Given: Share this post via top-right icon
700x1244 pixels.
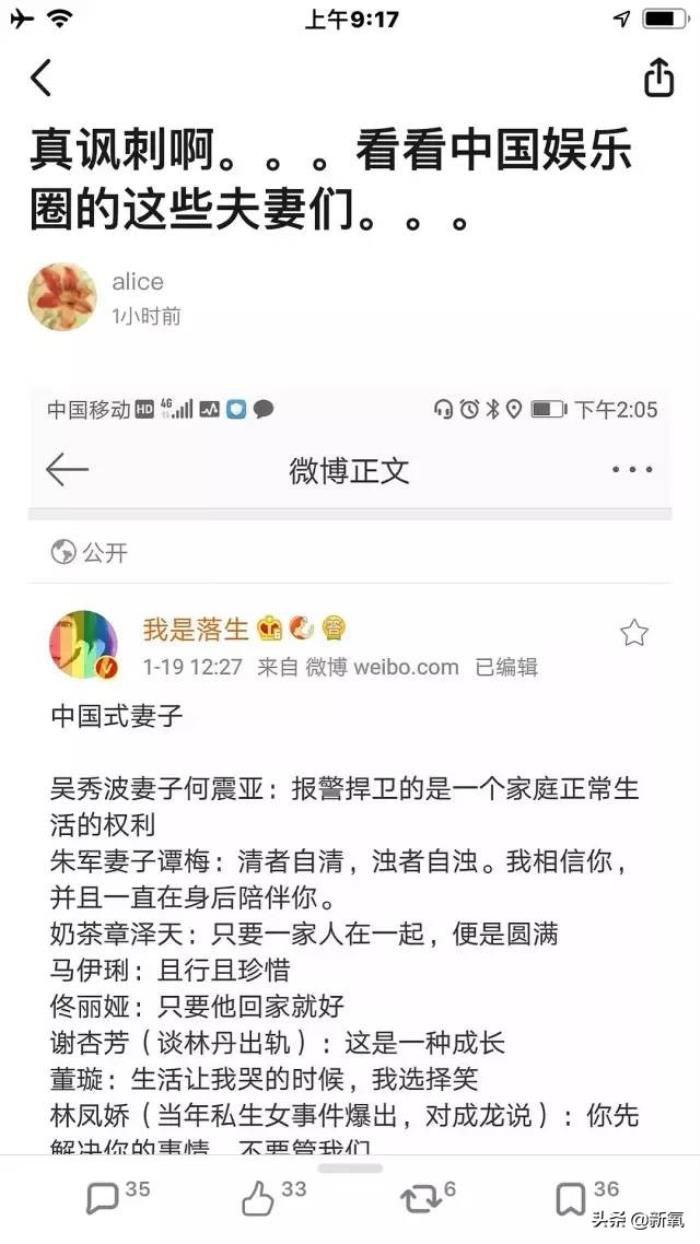Looking at the screenshot, I should click(x=658, y=77).
